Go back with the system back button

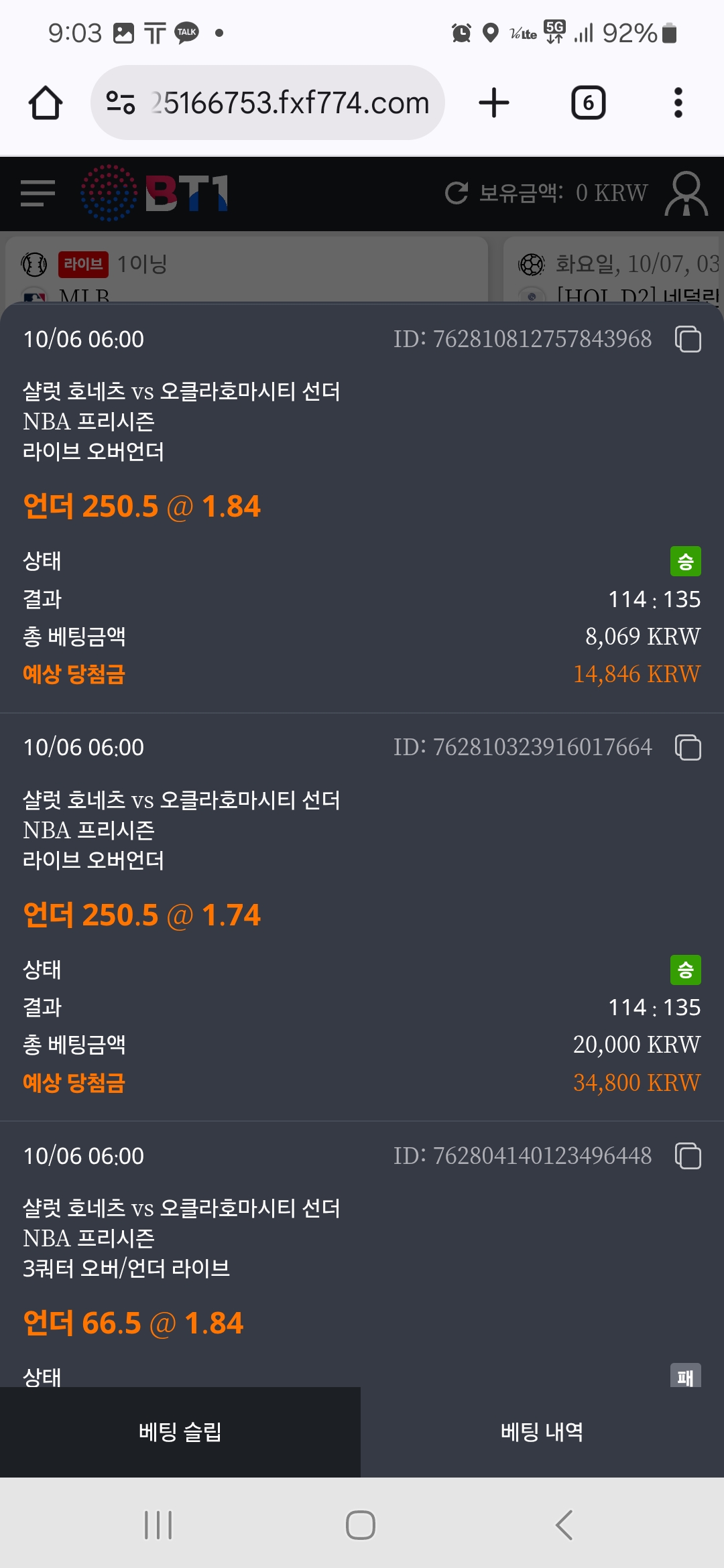click(564, 1525)
